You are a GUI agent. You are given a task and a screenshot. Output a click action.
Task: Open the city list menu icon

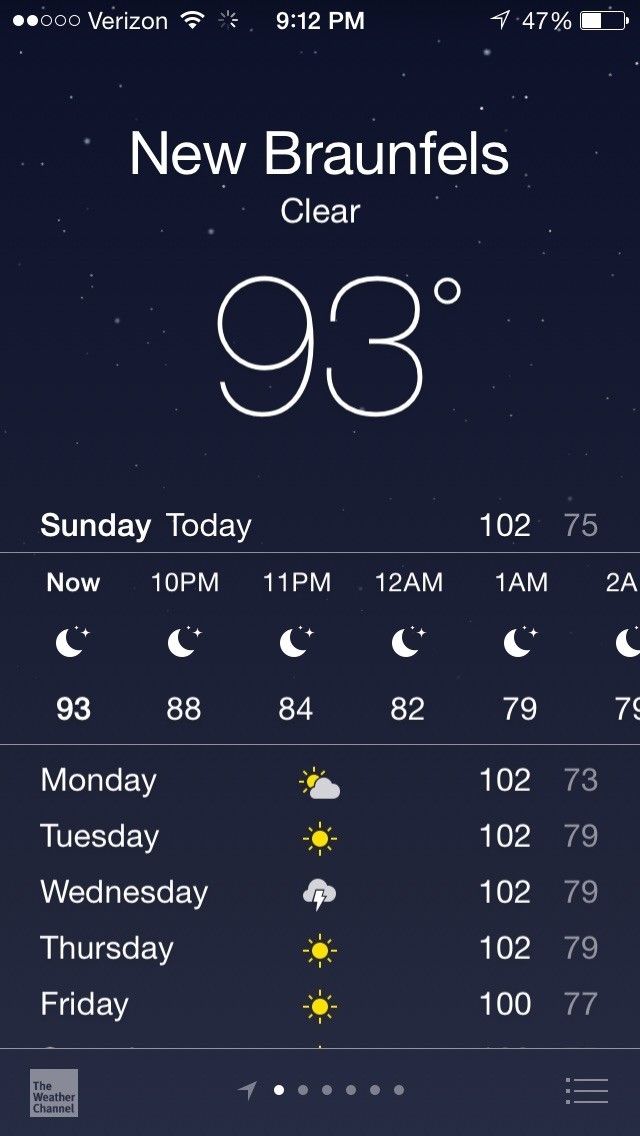586,1091
